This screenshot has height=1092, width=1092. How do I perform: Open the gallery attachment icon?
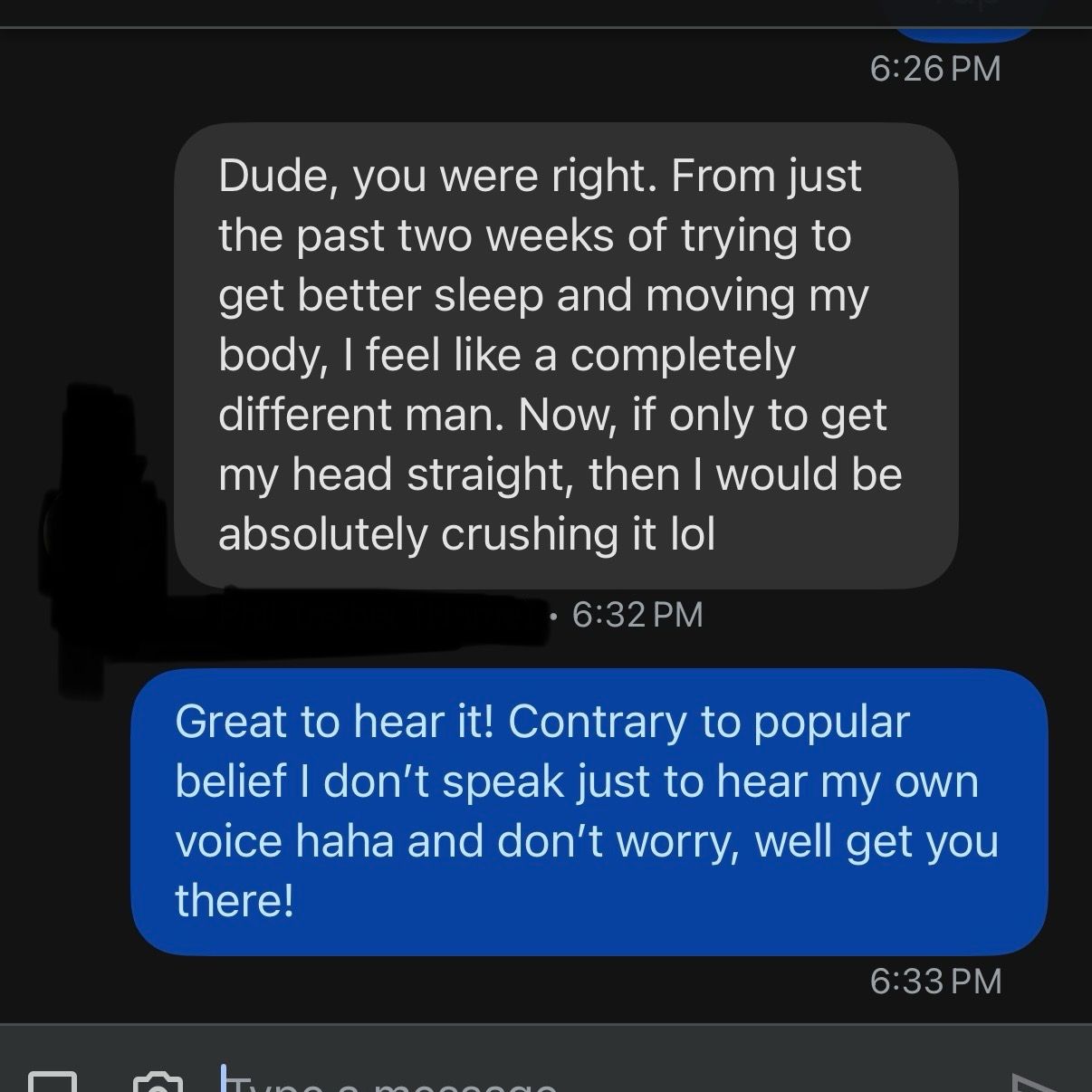(x=52, y=1083)
